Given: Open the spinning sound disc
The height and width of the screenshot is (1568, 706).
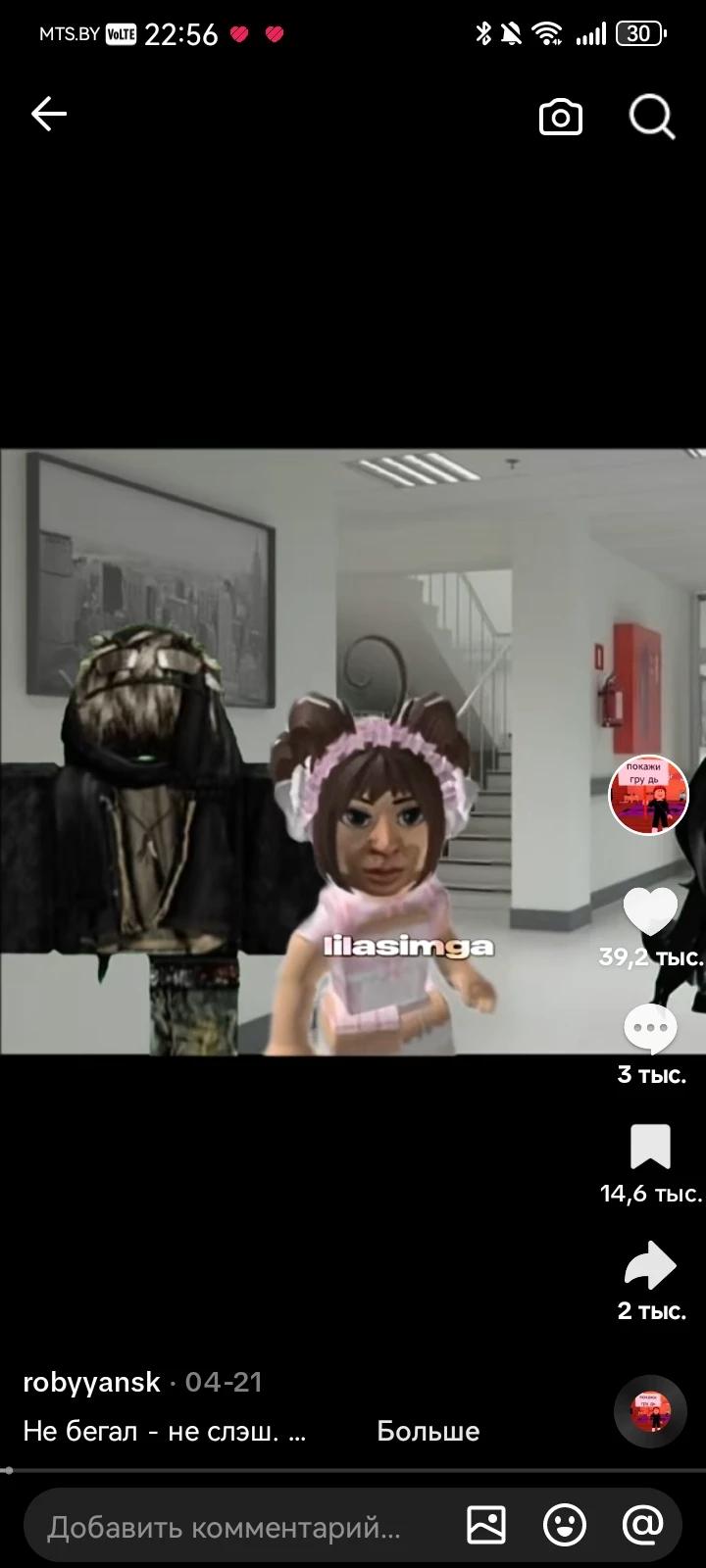Looking at the screenshot, I should (649, 1411).
